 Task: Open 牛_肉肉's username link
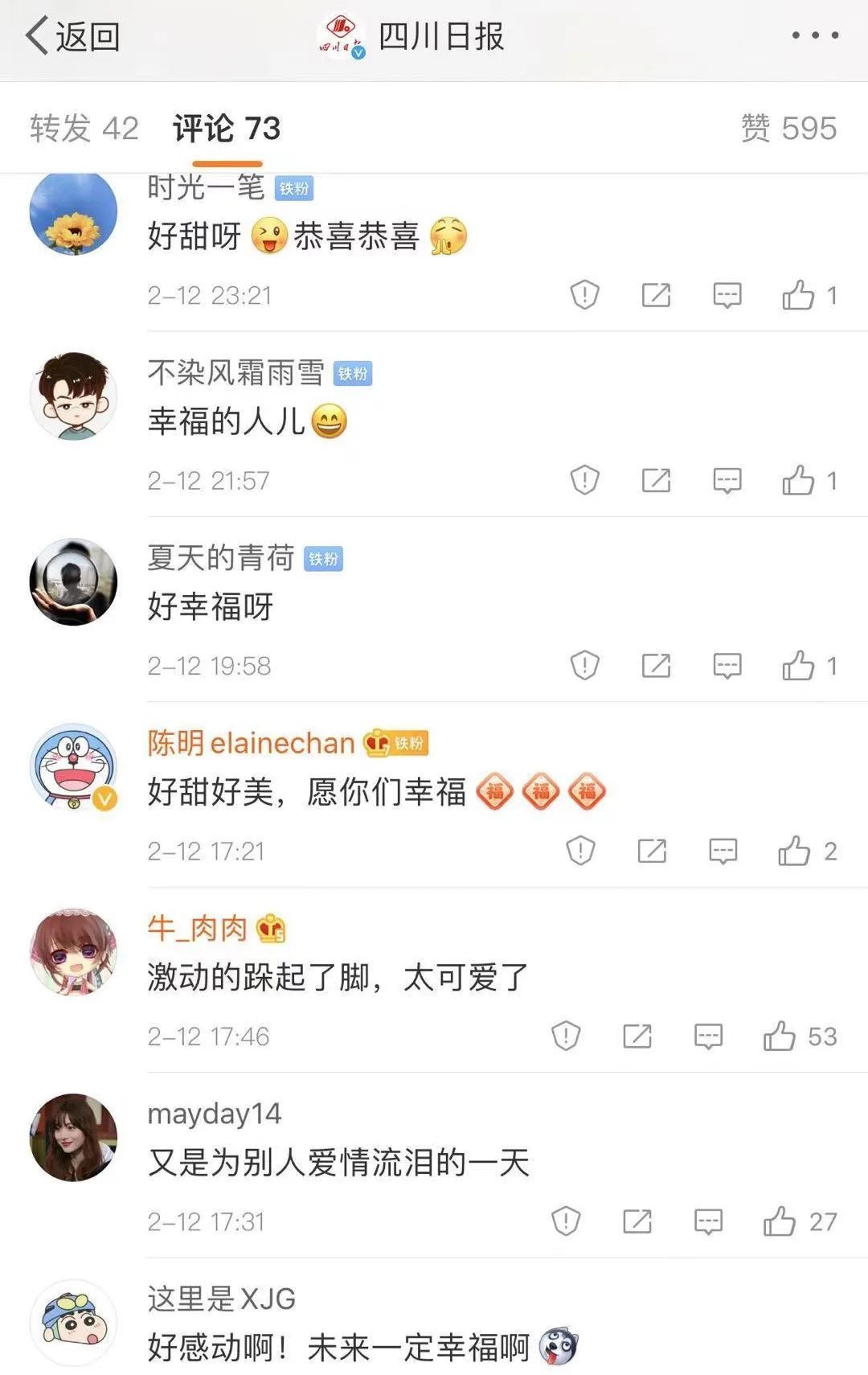[x=197, y=929]
